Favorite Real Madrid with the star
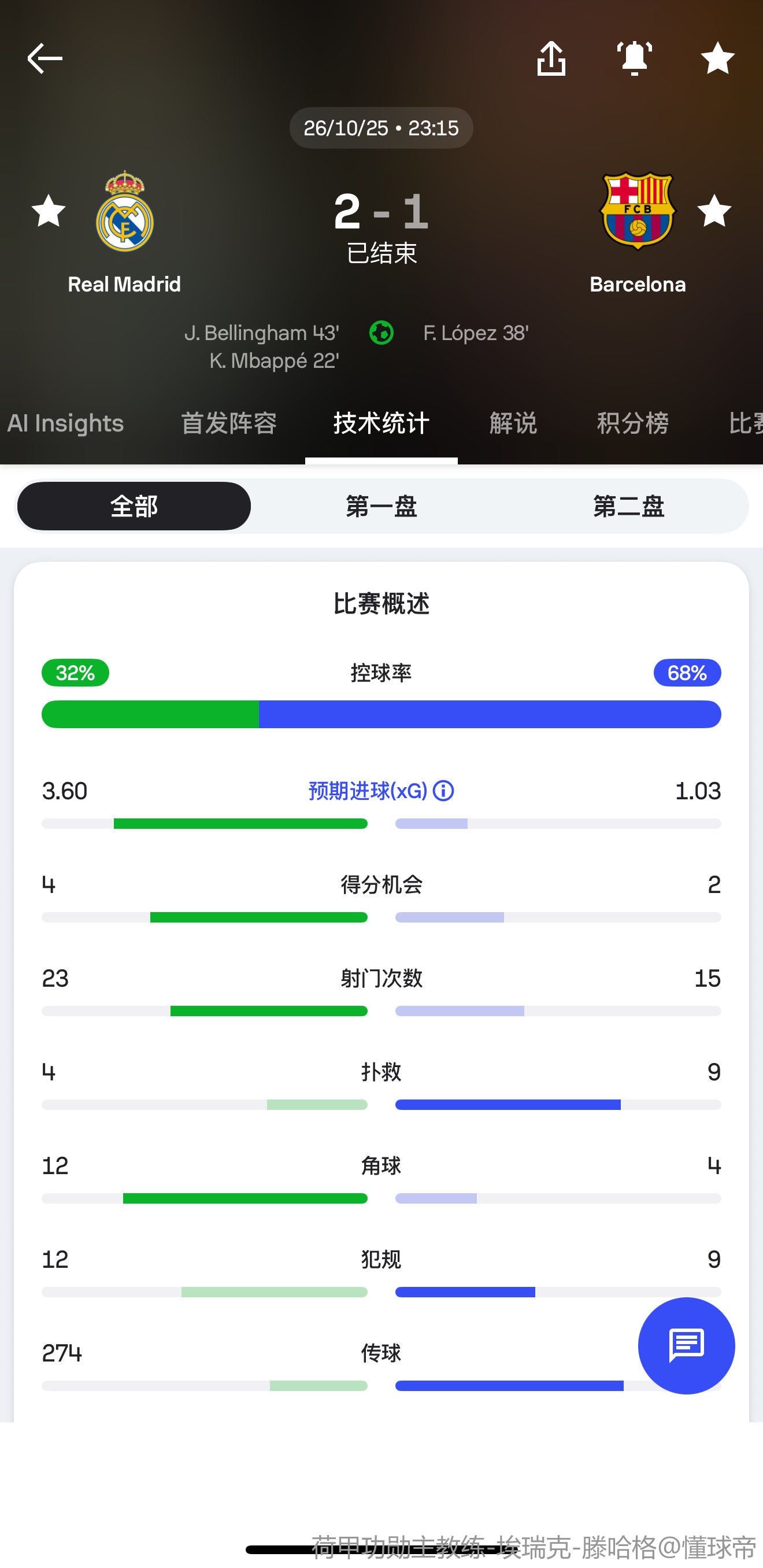 49,211
